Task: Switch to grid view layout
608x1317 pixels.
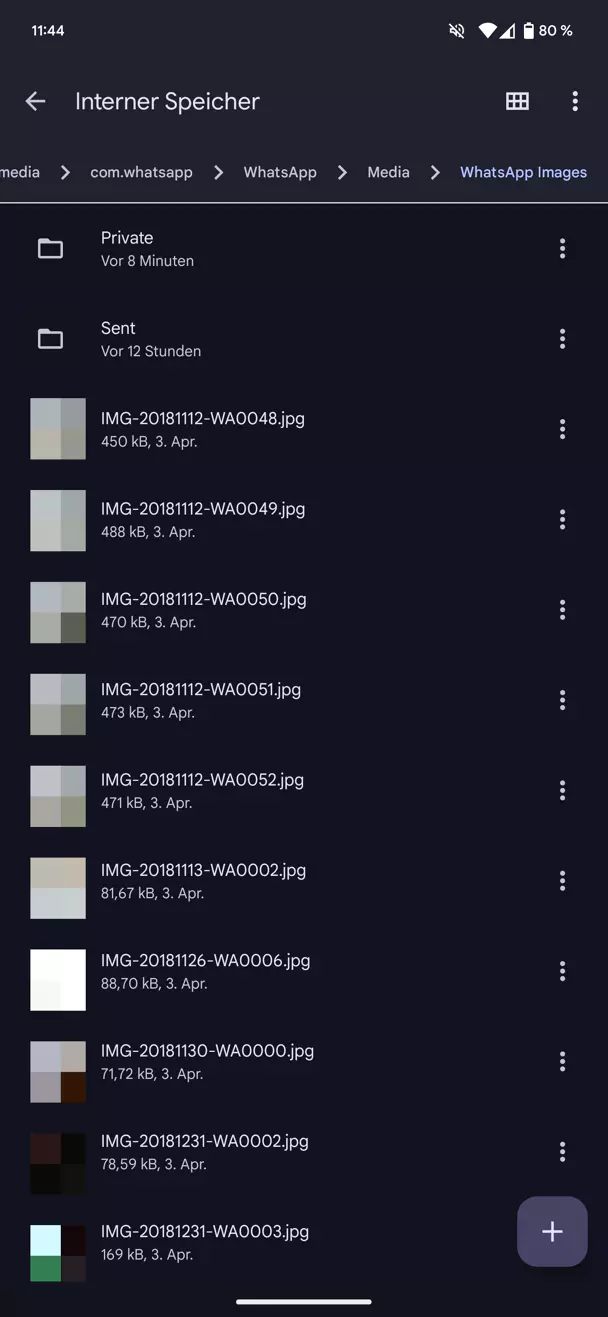Action: point(517,101)
